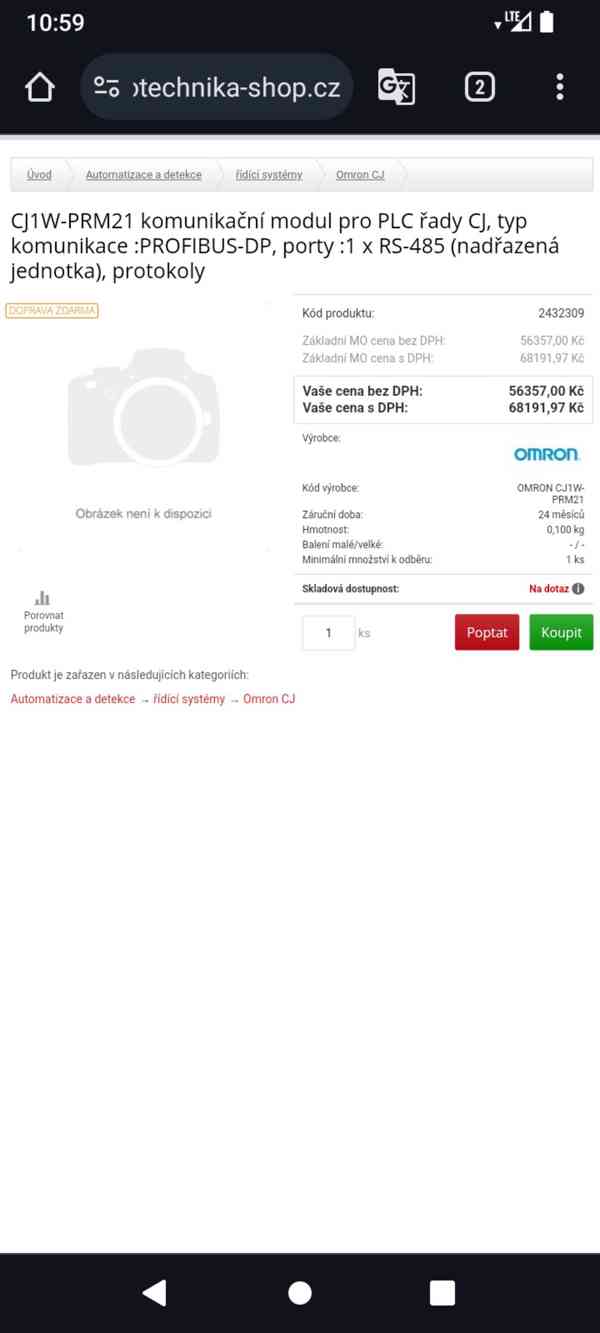Open the tab switcher showing 2 tabs
This screenshot has height=1333, width=600.
point(479,88)
